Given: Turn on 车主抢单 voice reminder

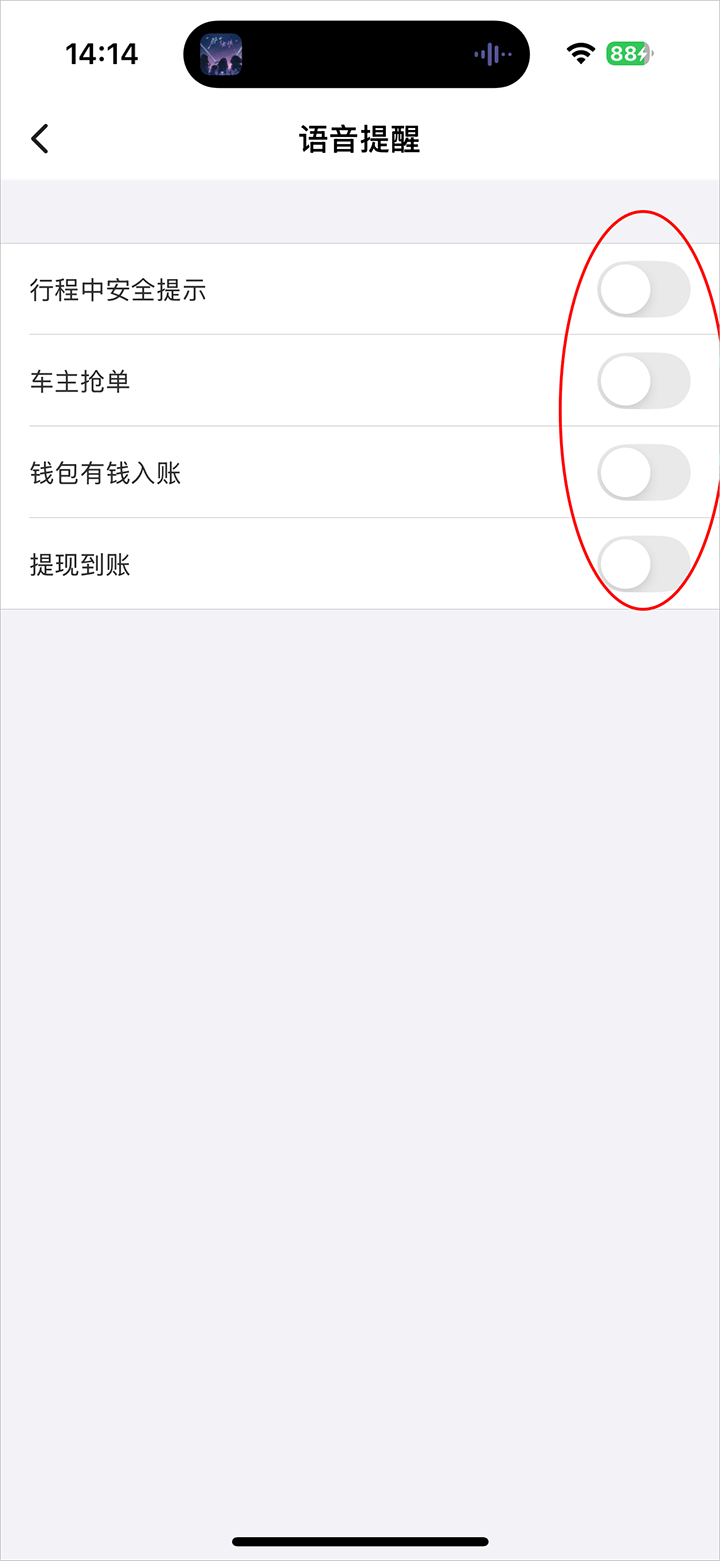Looking at the screenshot, I should (643, 381).
